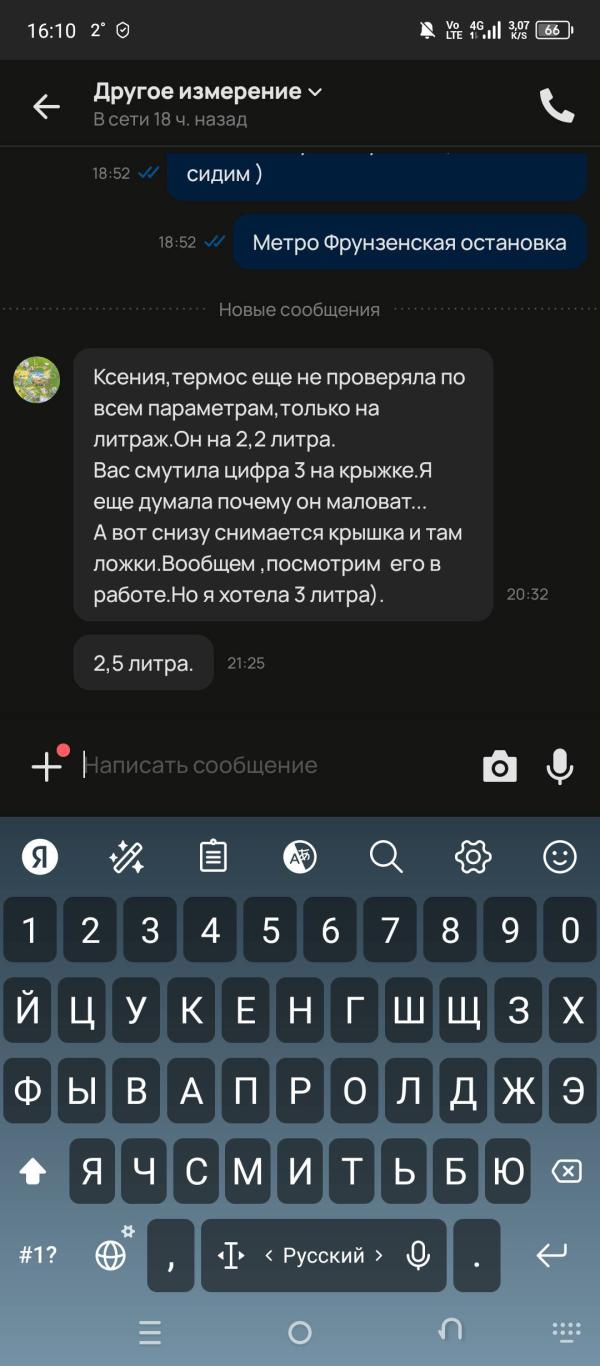Open the sender's avatar profile

[x=36, y=380]
